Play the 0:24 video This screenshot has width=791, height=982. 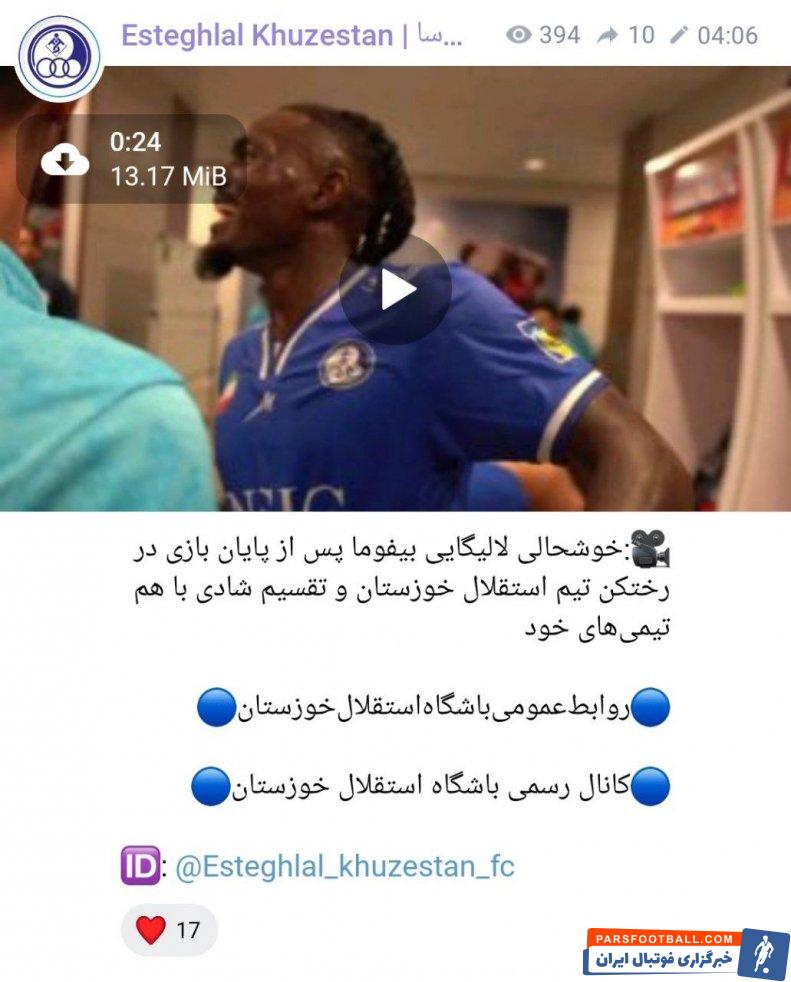(395, 289)
